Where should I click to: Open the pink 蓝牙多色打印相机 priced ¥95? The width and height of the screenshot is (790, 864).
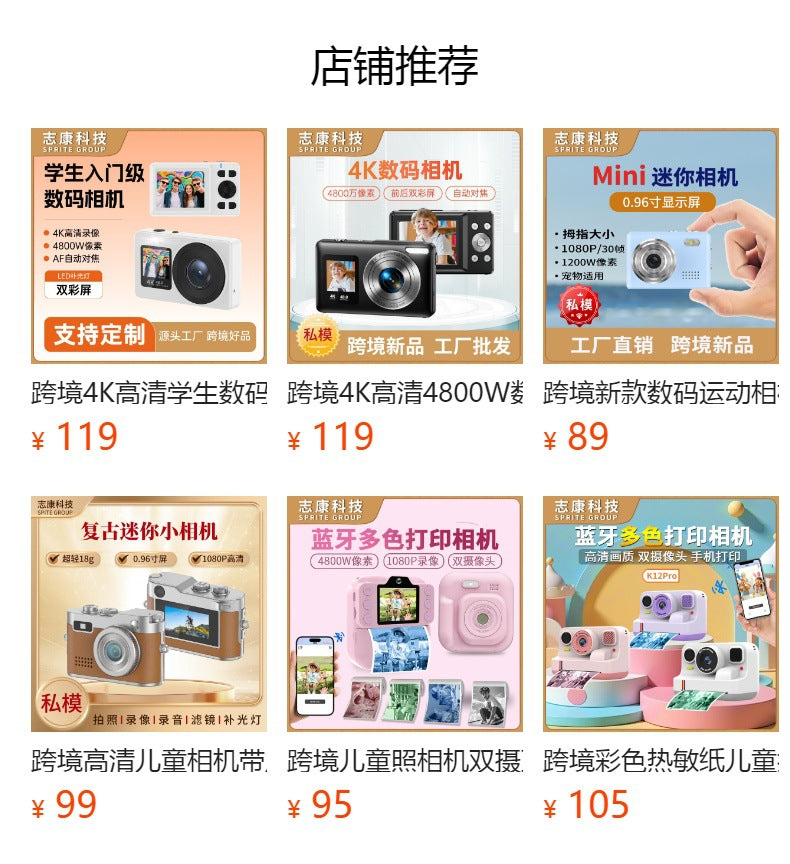click(405, 614)
